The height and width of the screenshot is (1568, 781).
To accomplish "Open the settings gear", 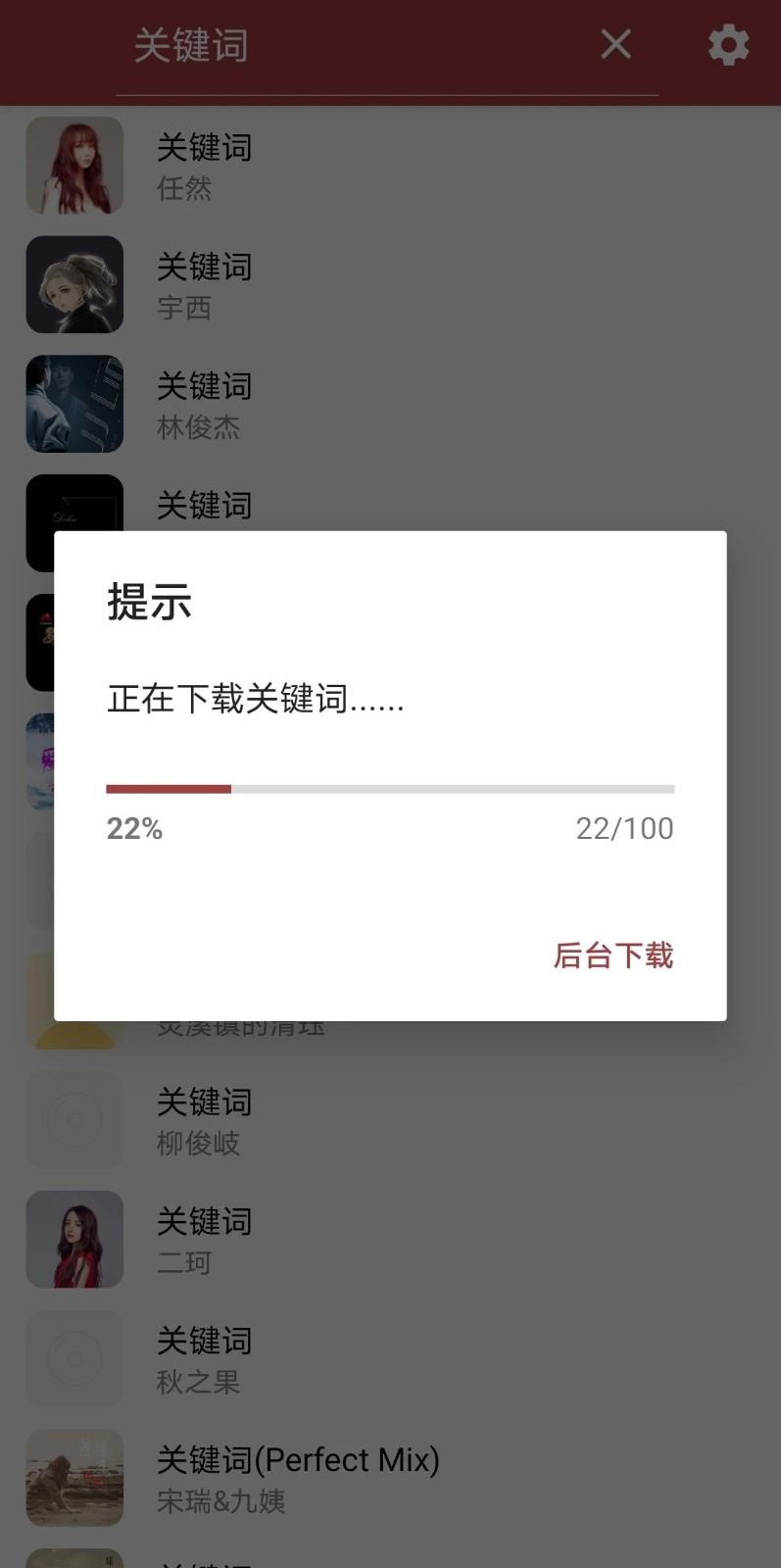I will 728,45.
